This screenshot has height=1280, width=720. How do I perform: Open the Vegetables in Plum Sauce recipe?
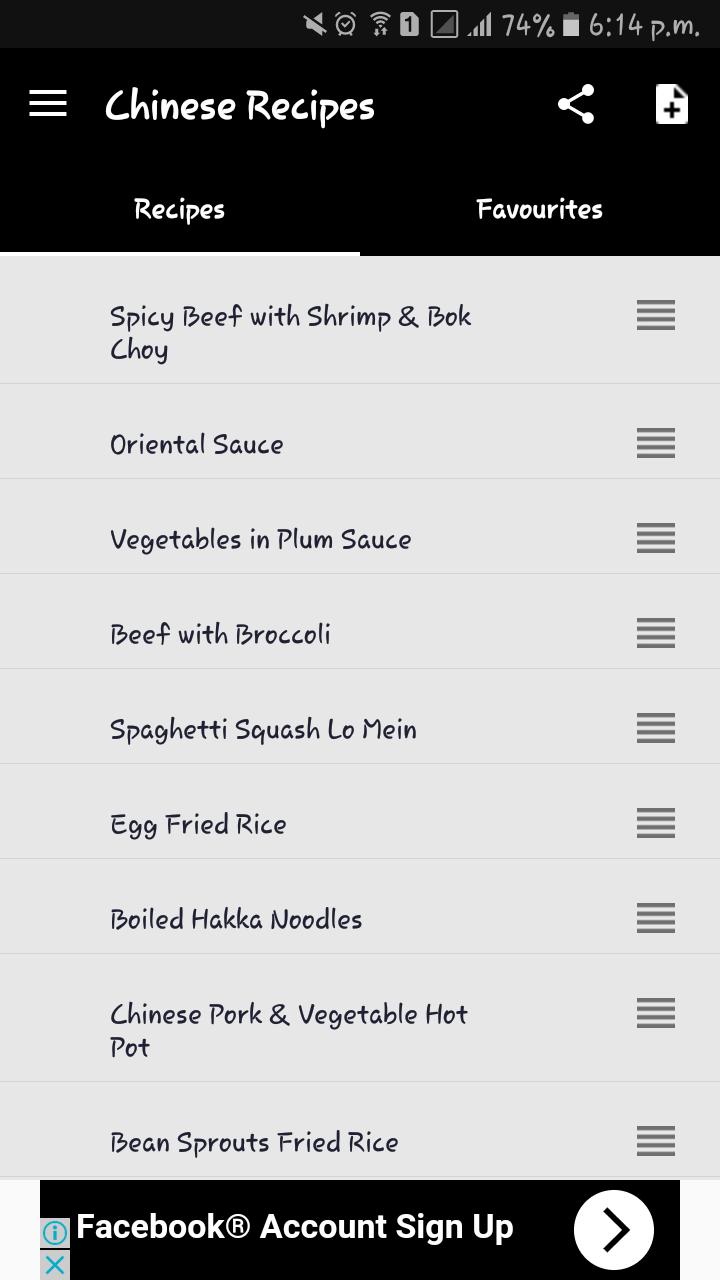tap(260, 538)
